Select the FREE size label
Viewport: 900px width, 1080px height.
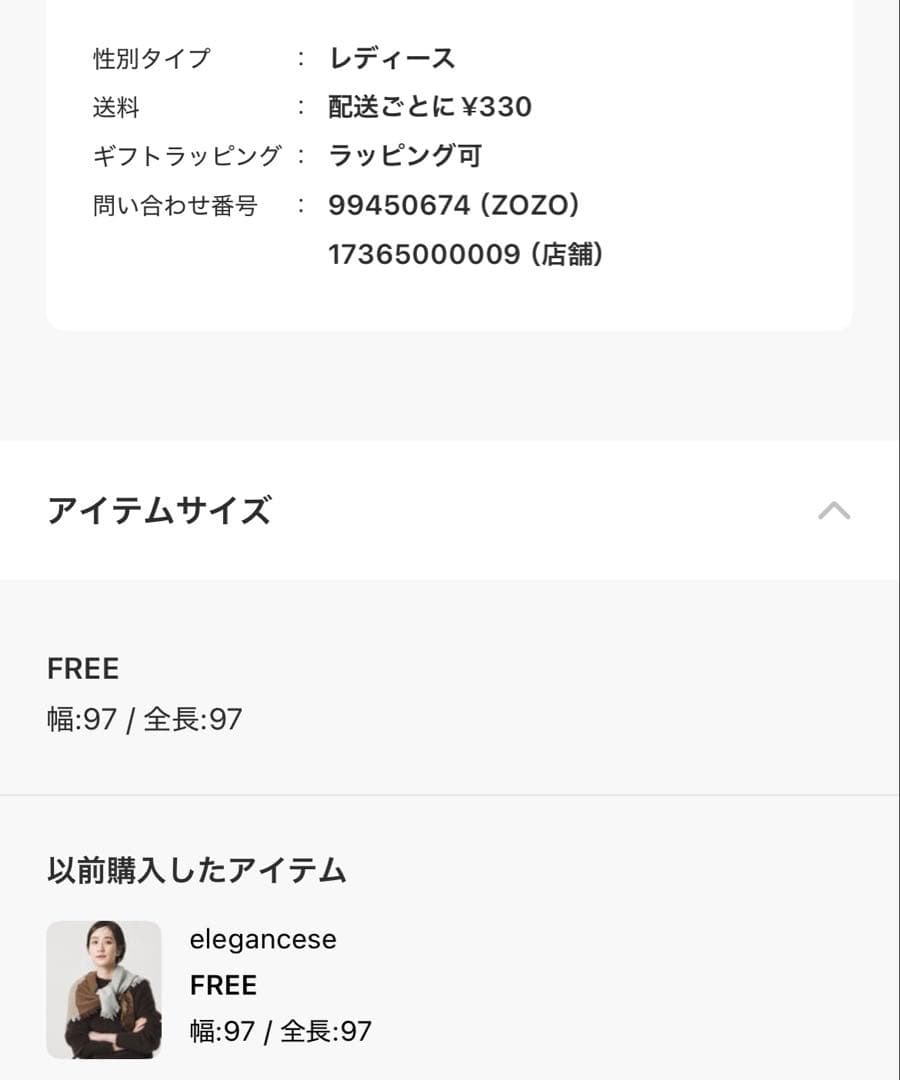tap(83, 668)
